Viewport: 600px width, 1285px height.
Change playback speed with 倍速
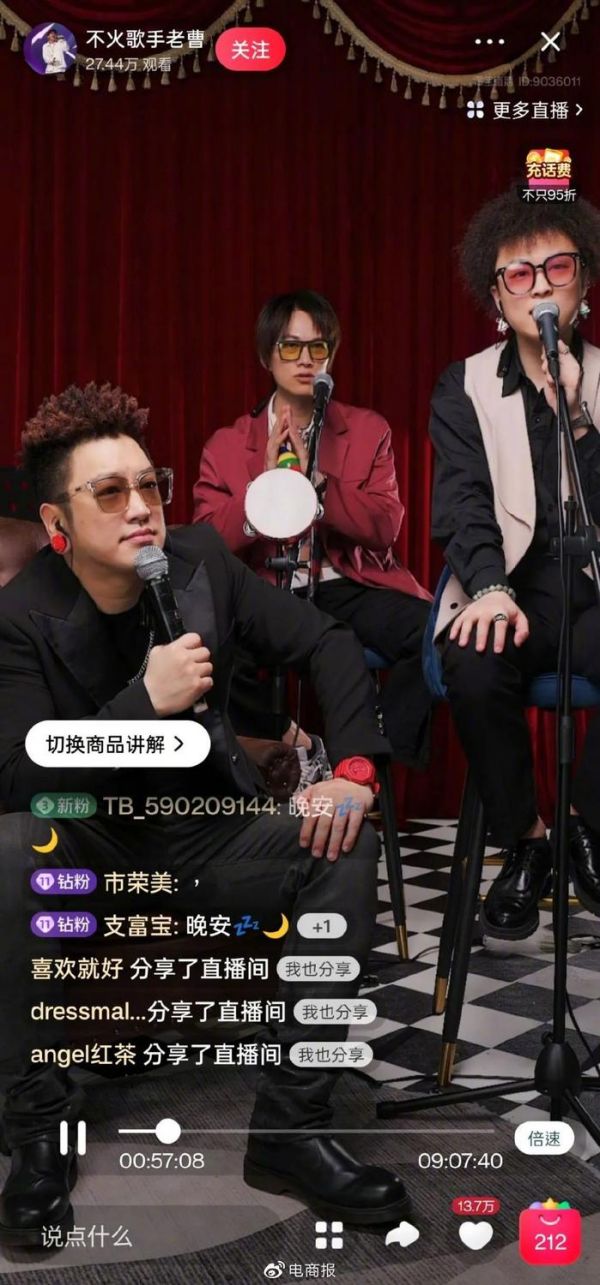point(544,1139)
